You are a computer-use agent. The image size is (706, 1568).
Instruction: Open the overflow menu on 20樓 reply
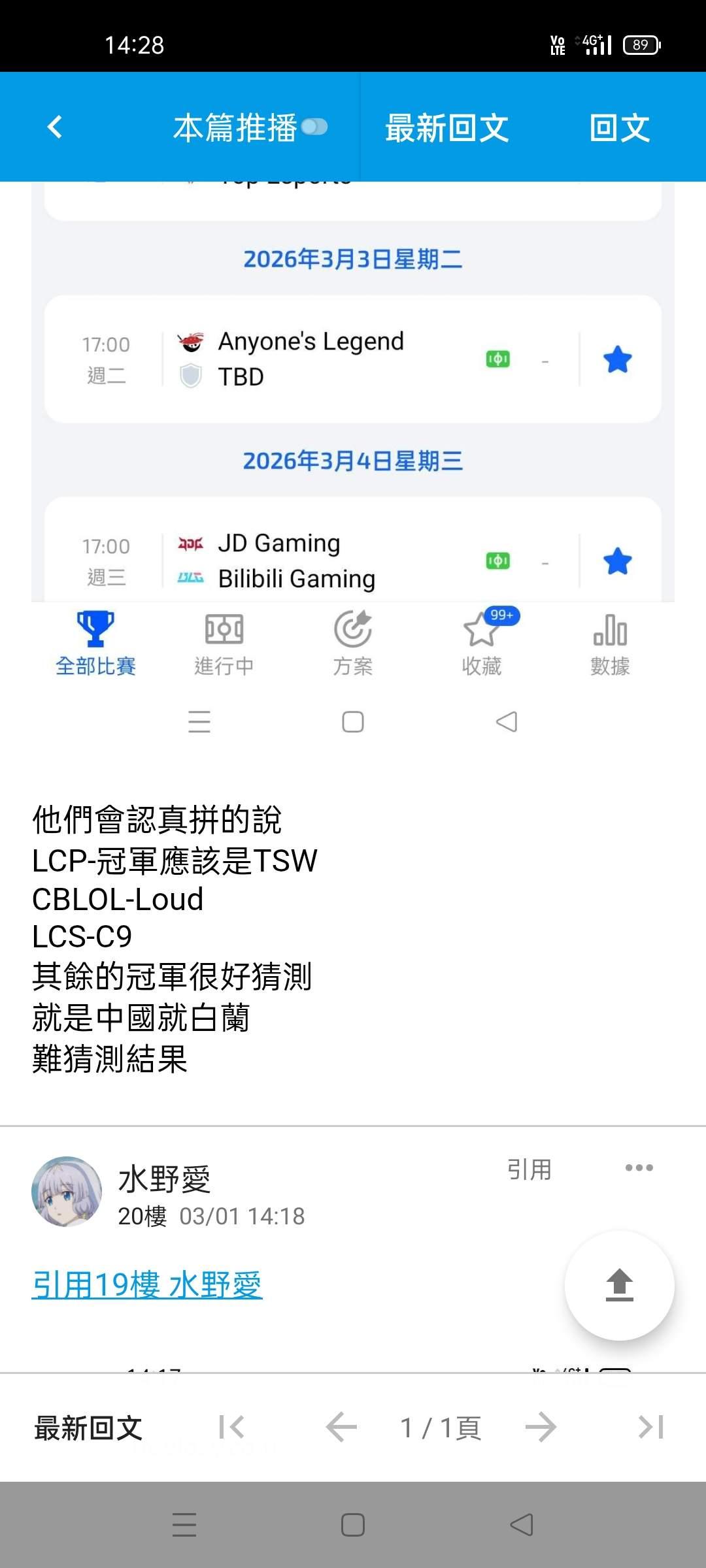639,1168
